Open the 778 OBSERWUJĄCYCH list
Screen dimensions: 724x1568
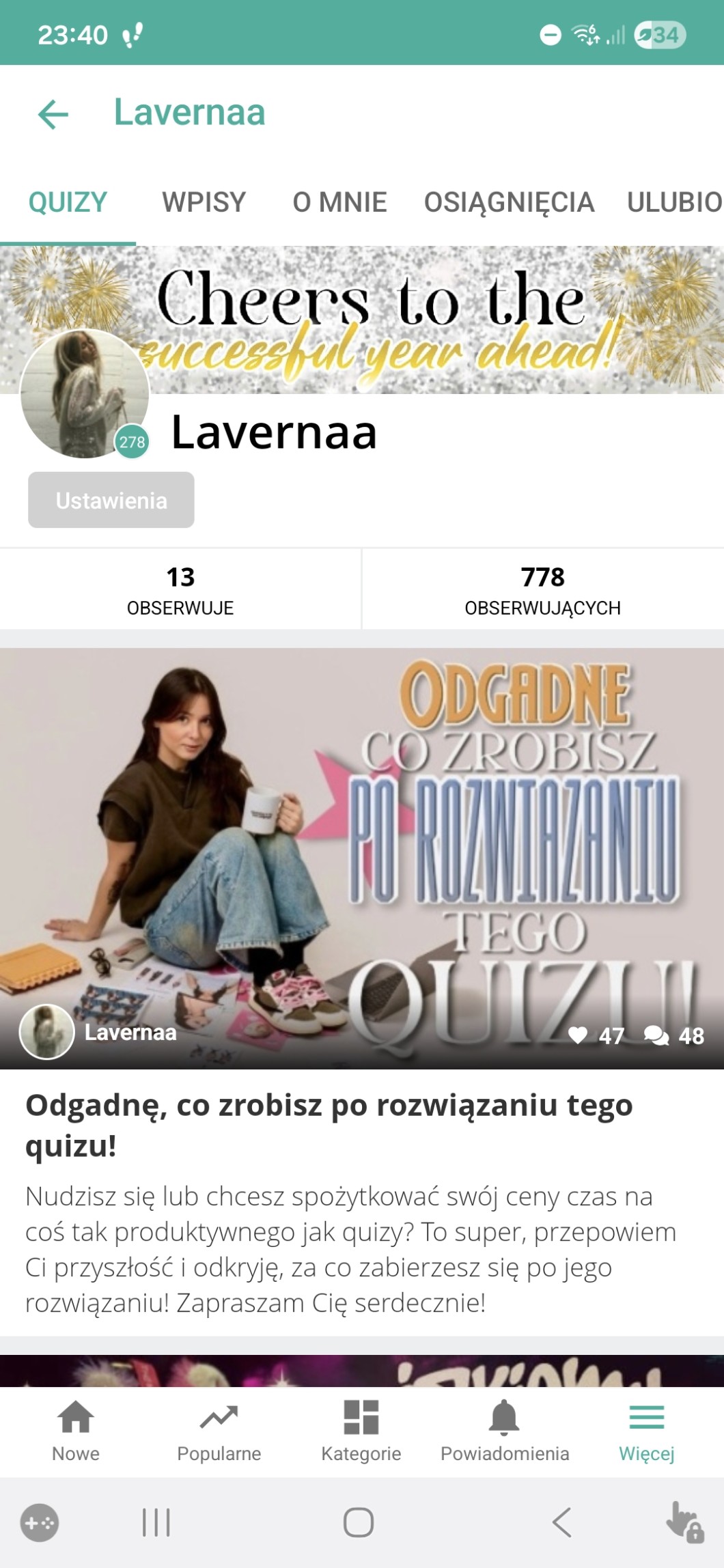[x=542, y=589]
